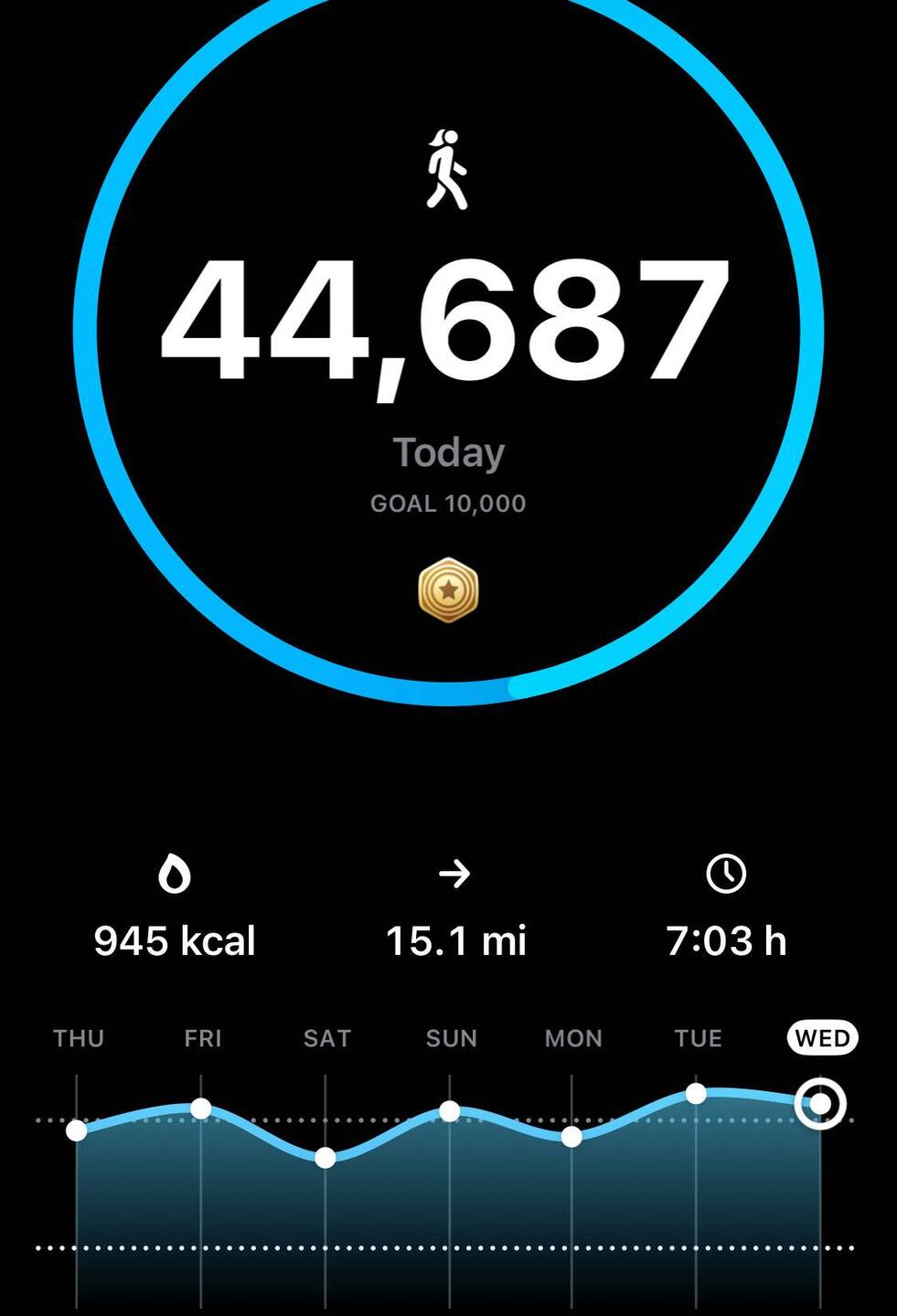
Task: Open the gold achievement badge
Action: [x=448, y=590]
